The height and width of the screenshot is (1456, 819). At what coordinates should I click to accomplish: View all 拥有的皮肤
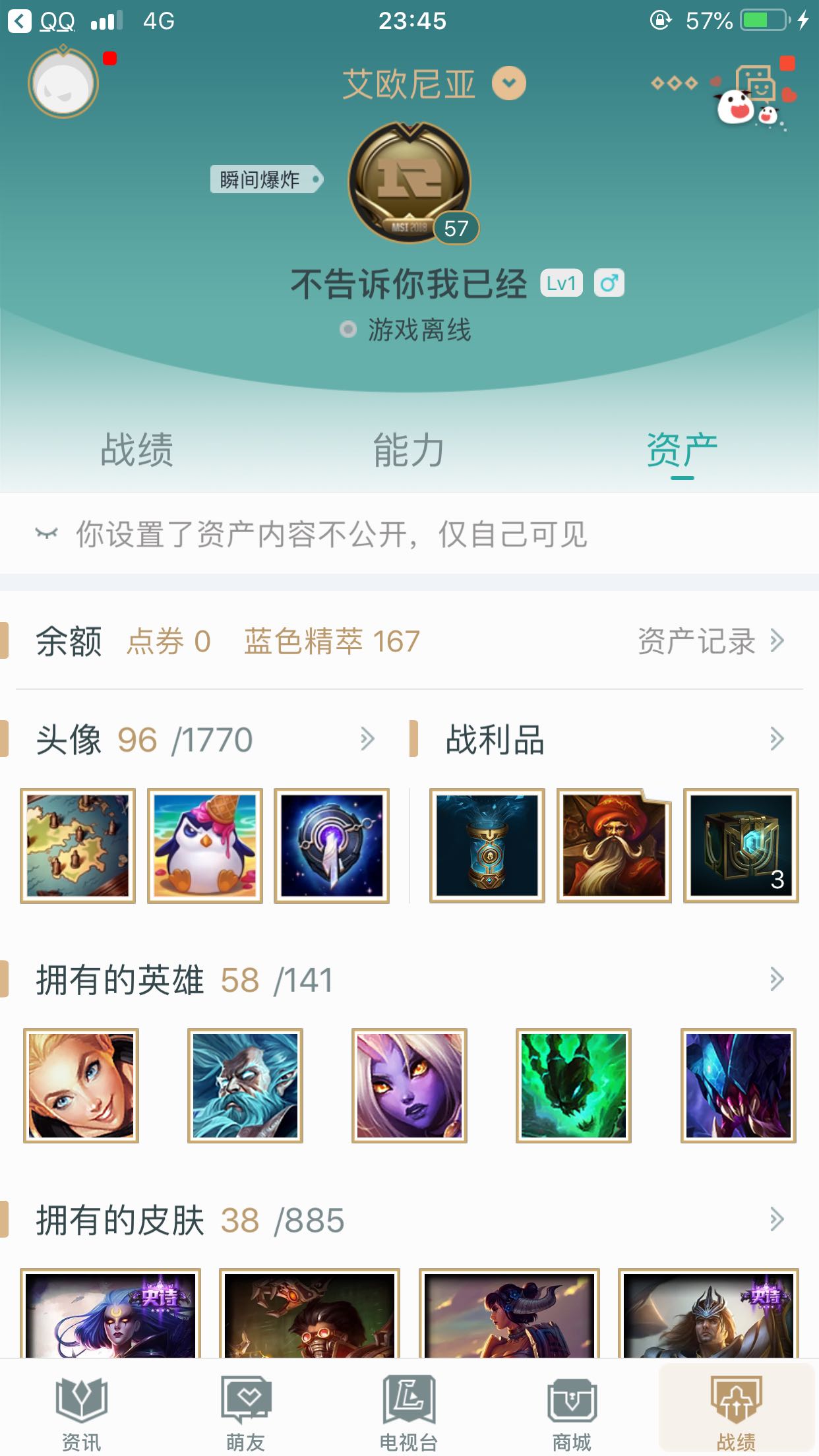click(x=777, y=1220)
